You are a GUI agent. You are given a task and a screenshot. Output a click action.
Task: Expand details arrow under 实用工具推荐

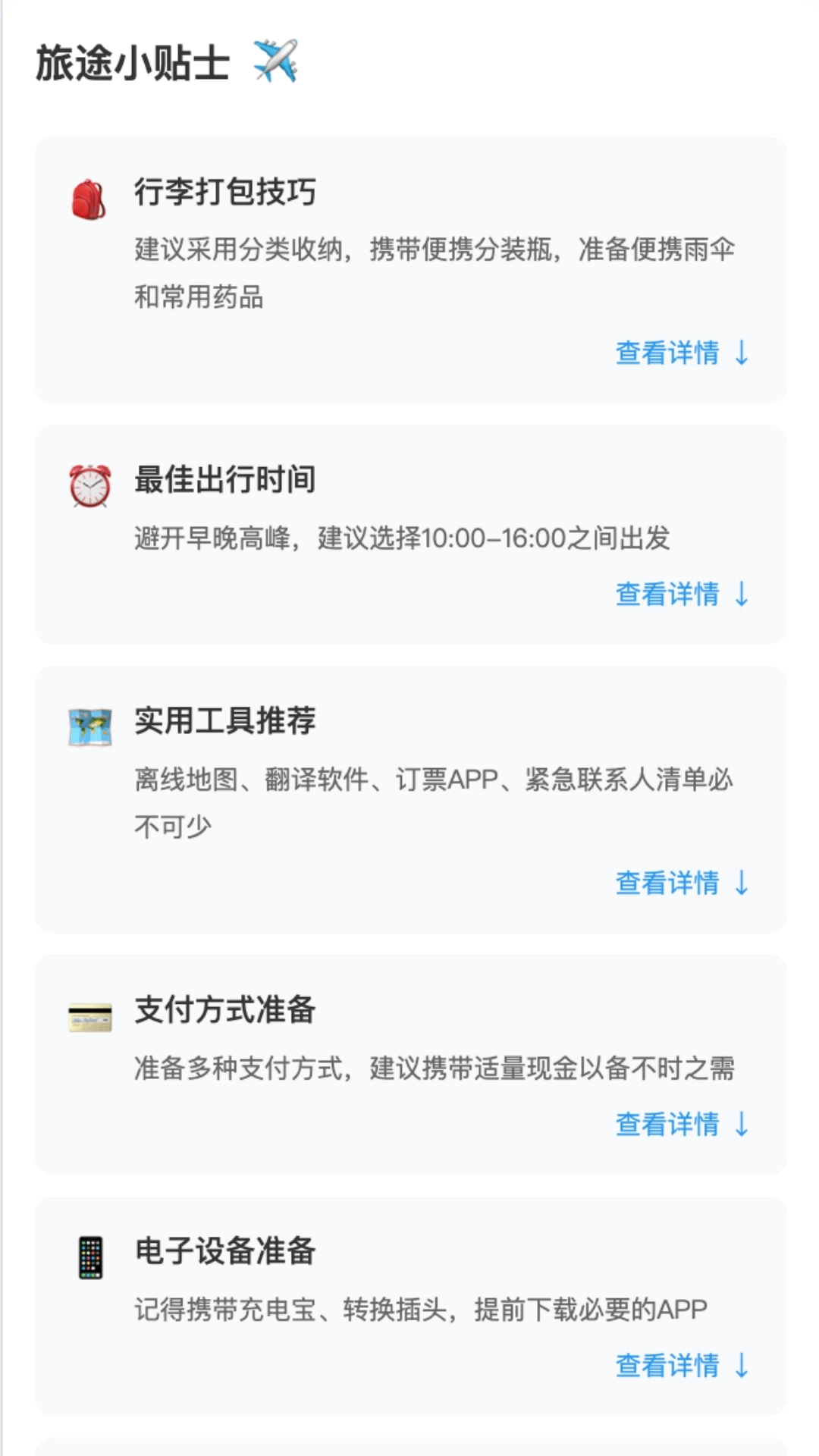pyautogui.click(x=740, y=884)
